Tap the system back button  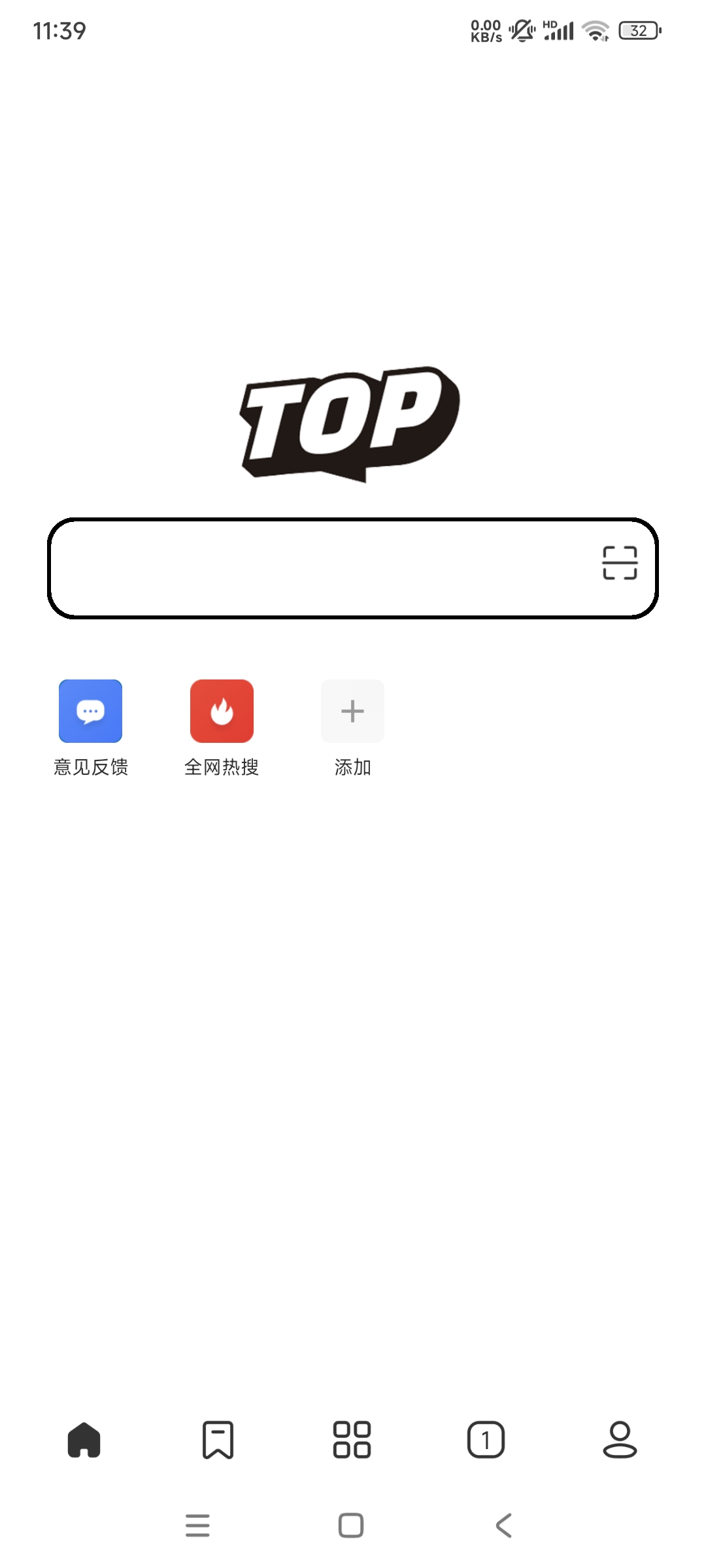pyautogui.click(x=503, y=1526)
